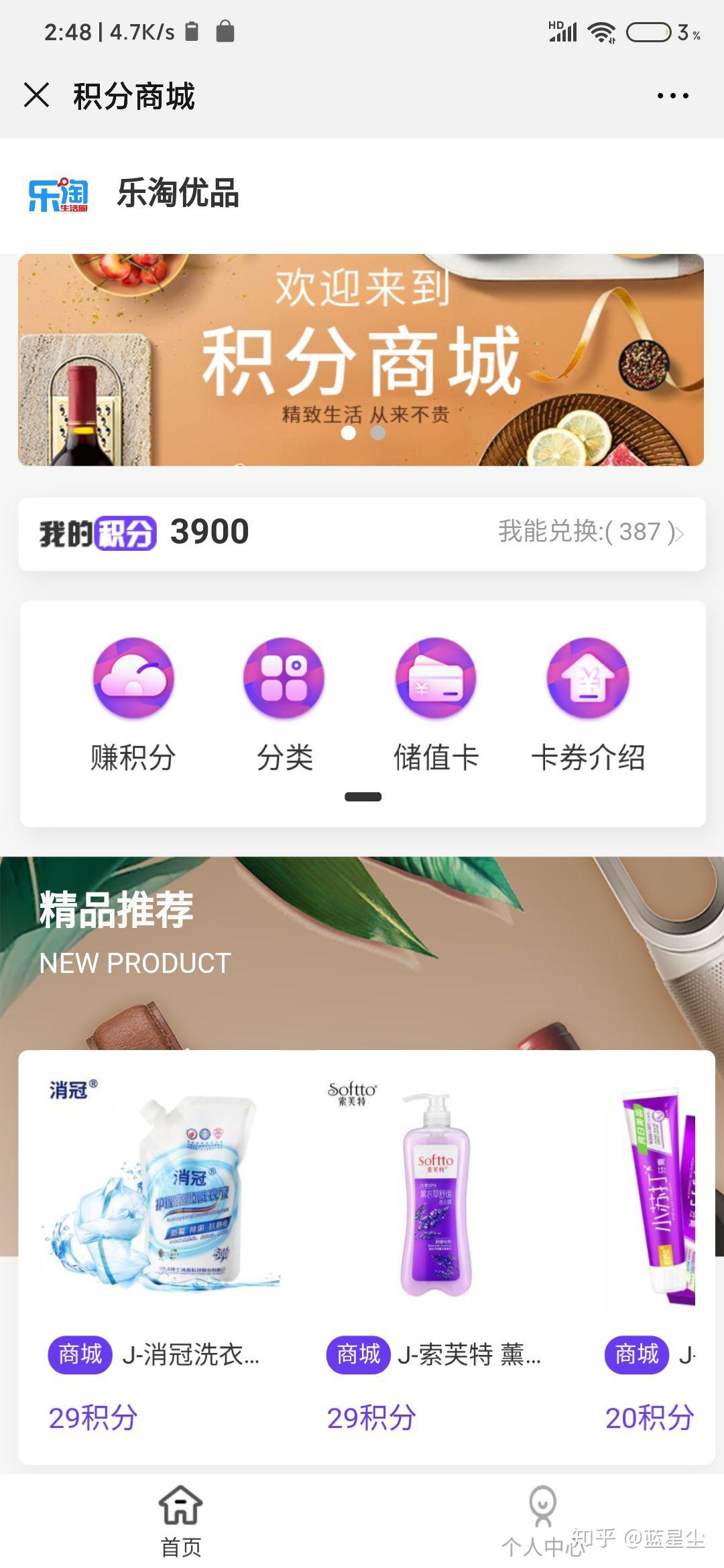View items under 我能兑换 (387)
724x1568 pixels.
pyautogui.click(x=590, y=533)
